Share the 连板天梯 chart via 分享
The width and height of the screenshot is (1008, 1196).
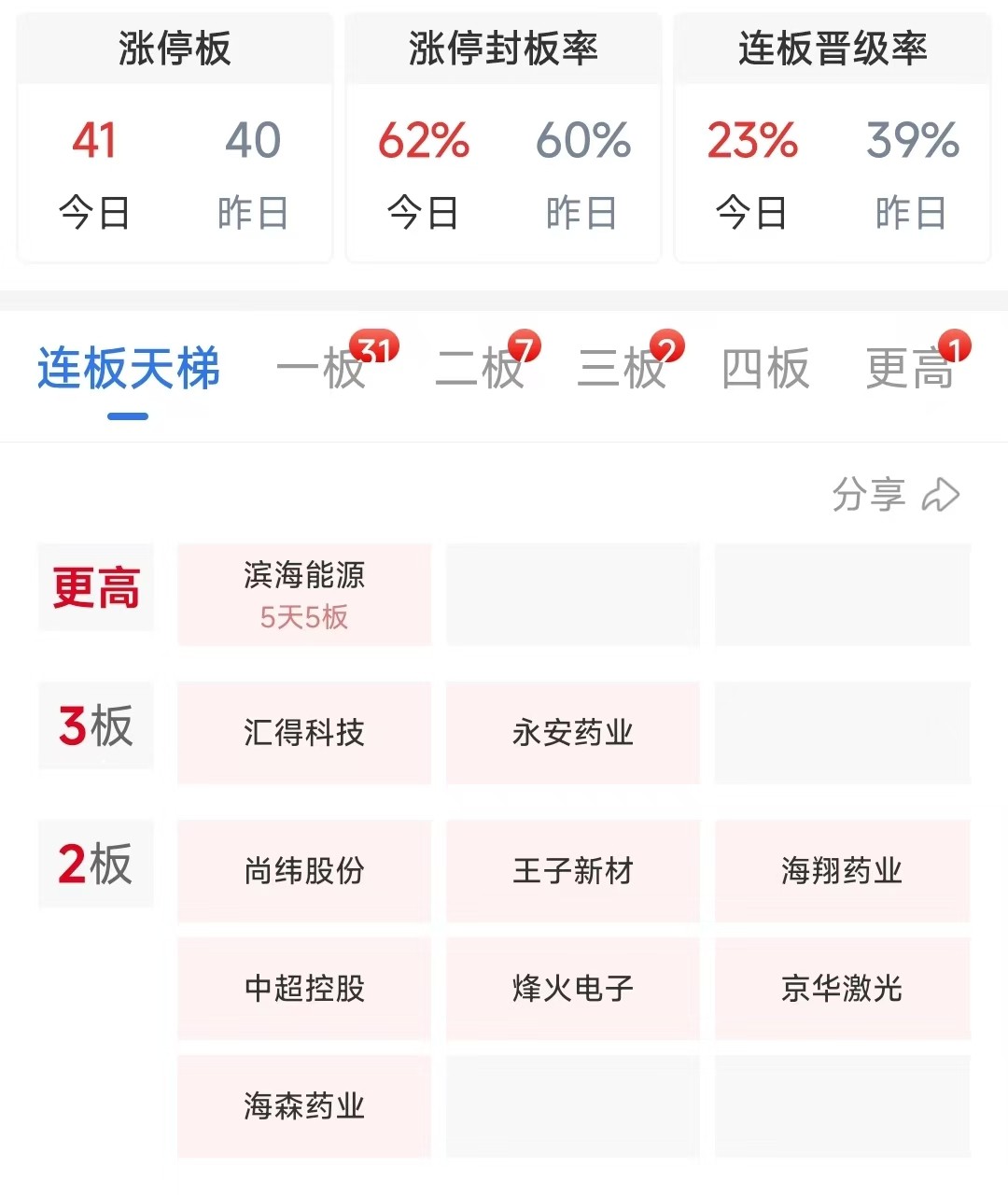pos(895,495)
